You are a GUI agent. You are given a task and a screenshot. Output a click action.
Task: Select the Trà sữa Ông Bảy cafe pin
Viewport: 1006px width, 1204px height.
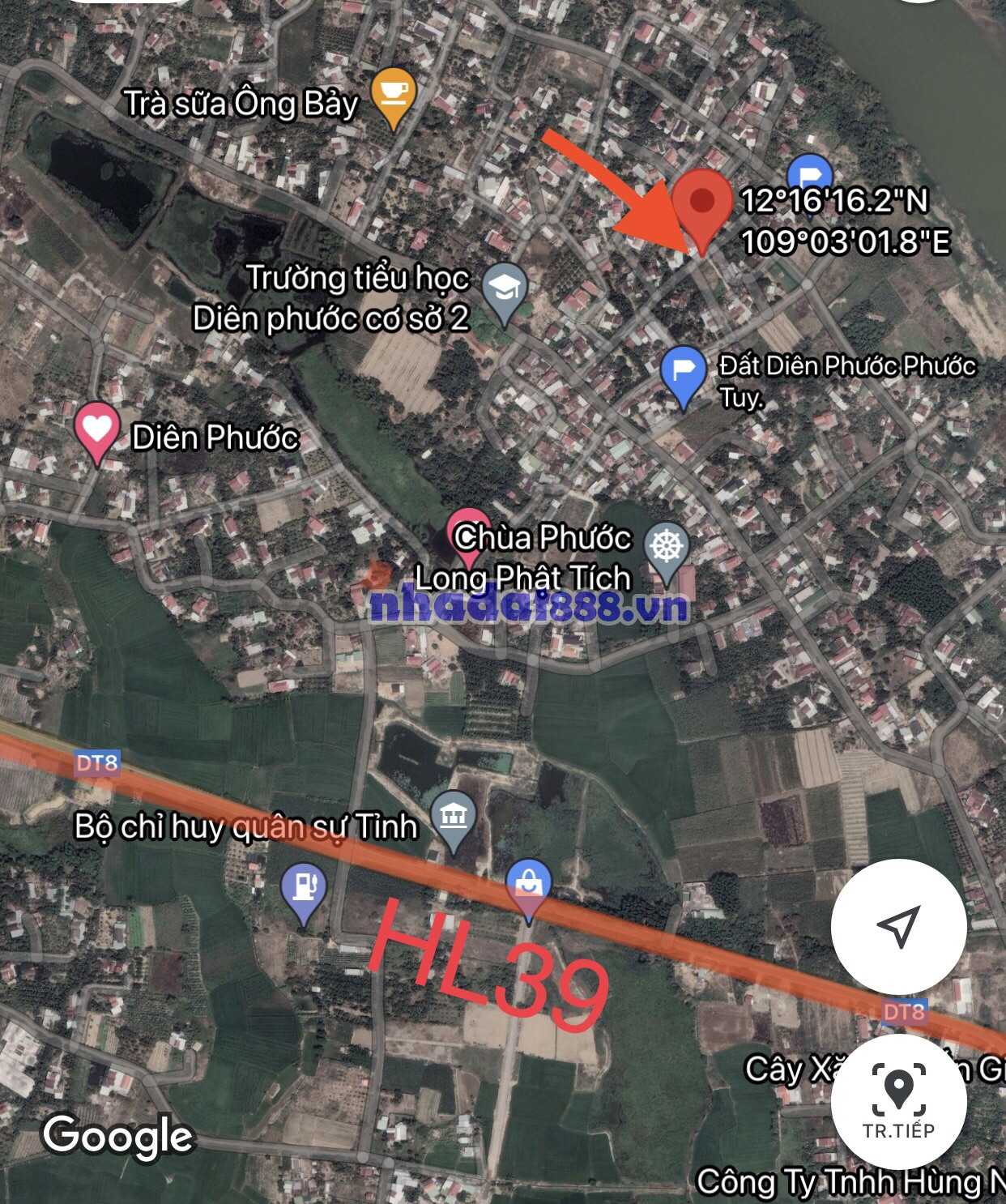393,96
